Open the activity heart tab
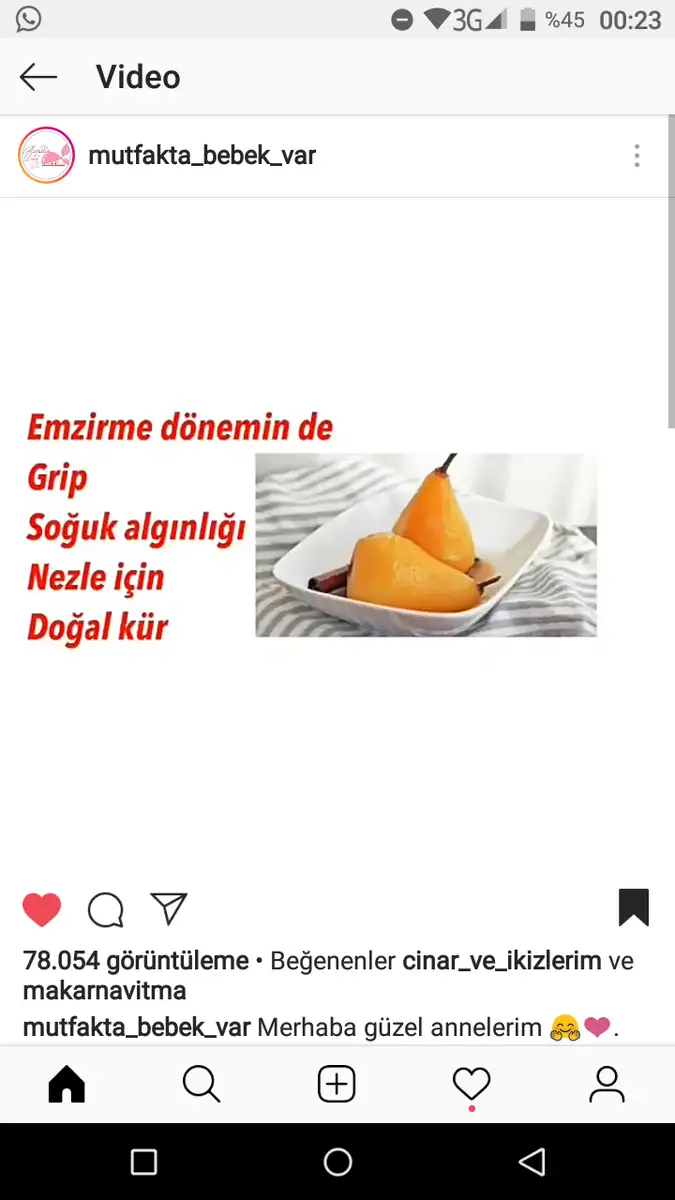This screenshot has width=675, height=1200. coord(471,1085)
